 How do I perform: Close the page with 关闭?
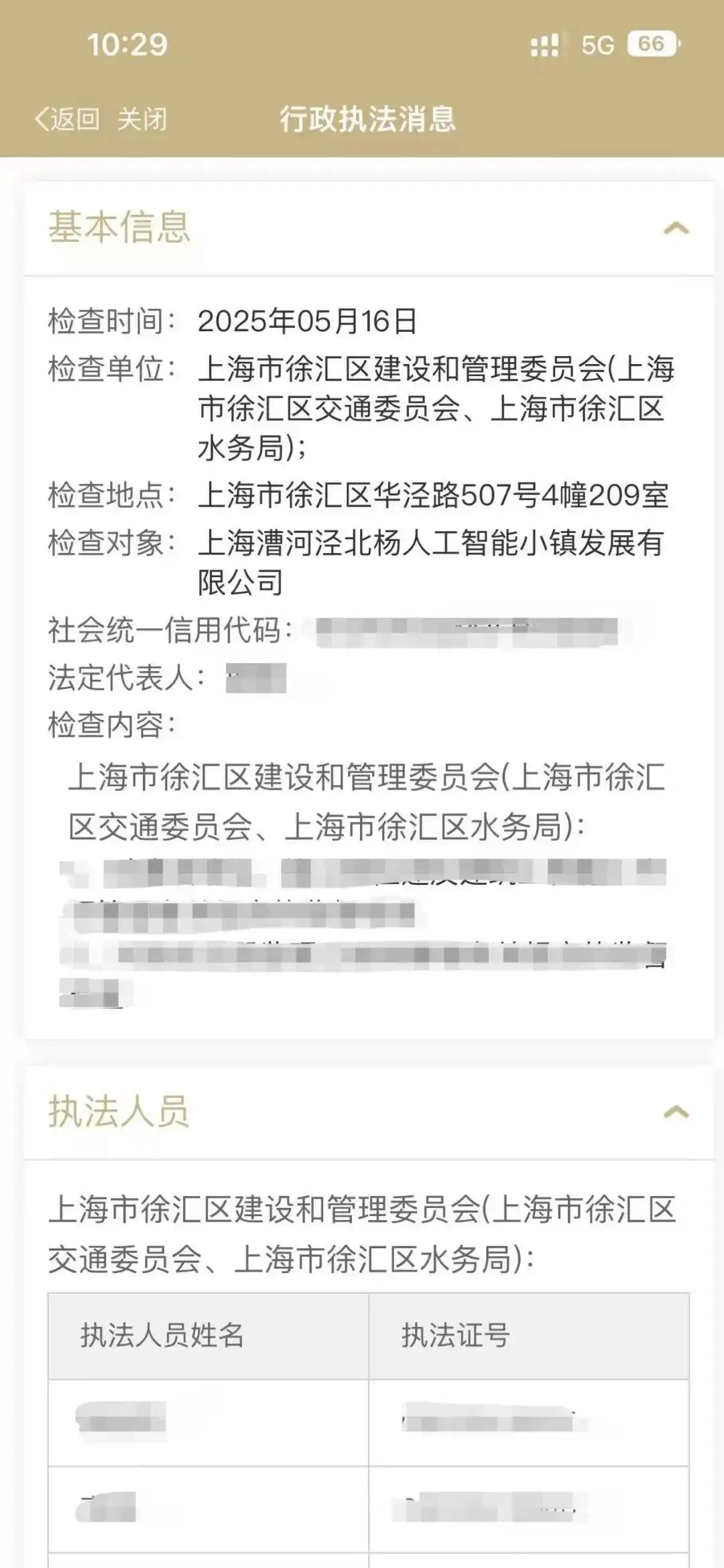click(x=141, y=119)
